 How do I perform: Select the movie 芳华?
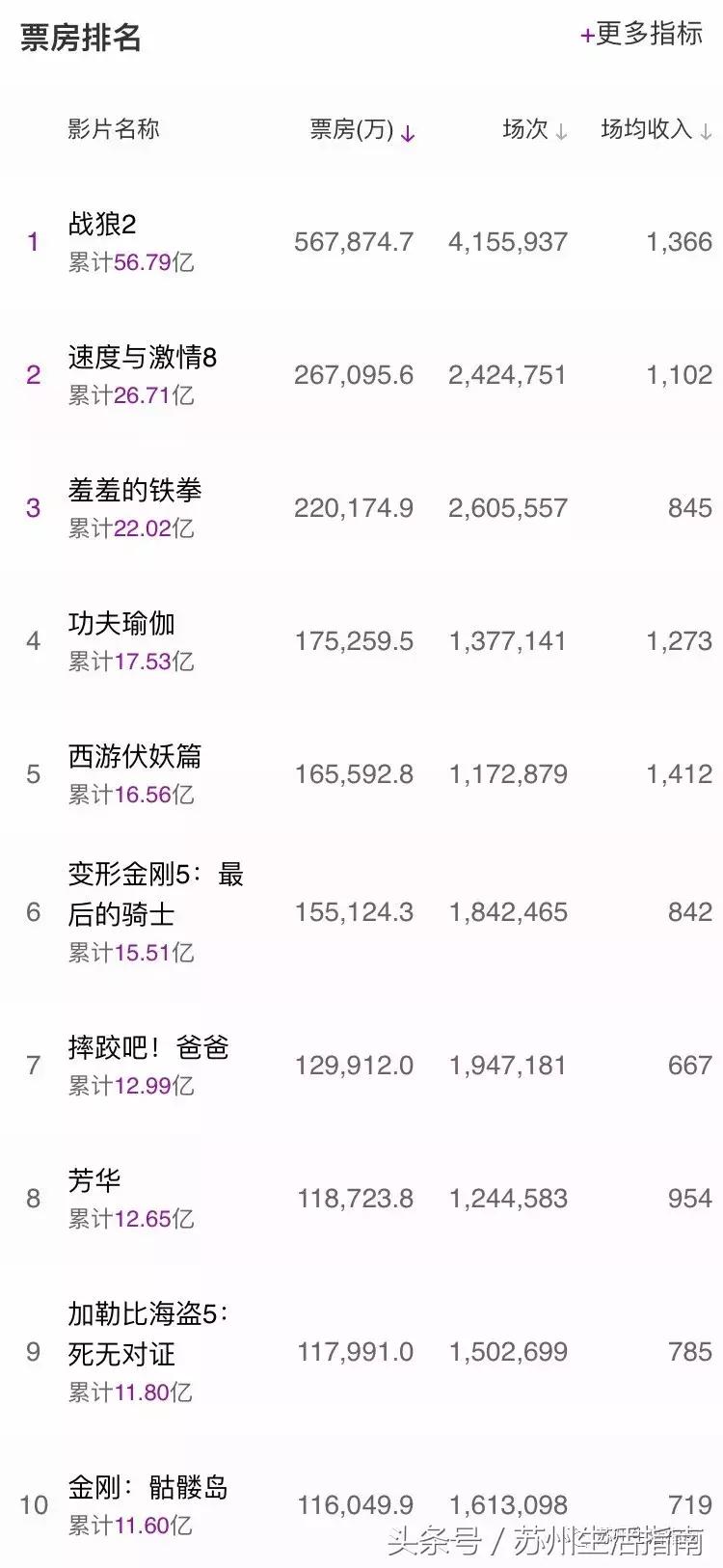click(x=94, y=1181)
